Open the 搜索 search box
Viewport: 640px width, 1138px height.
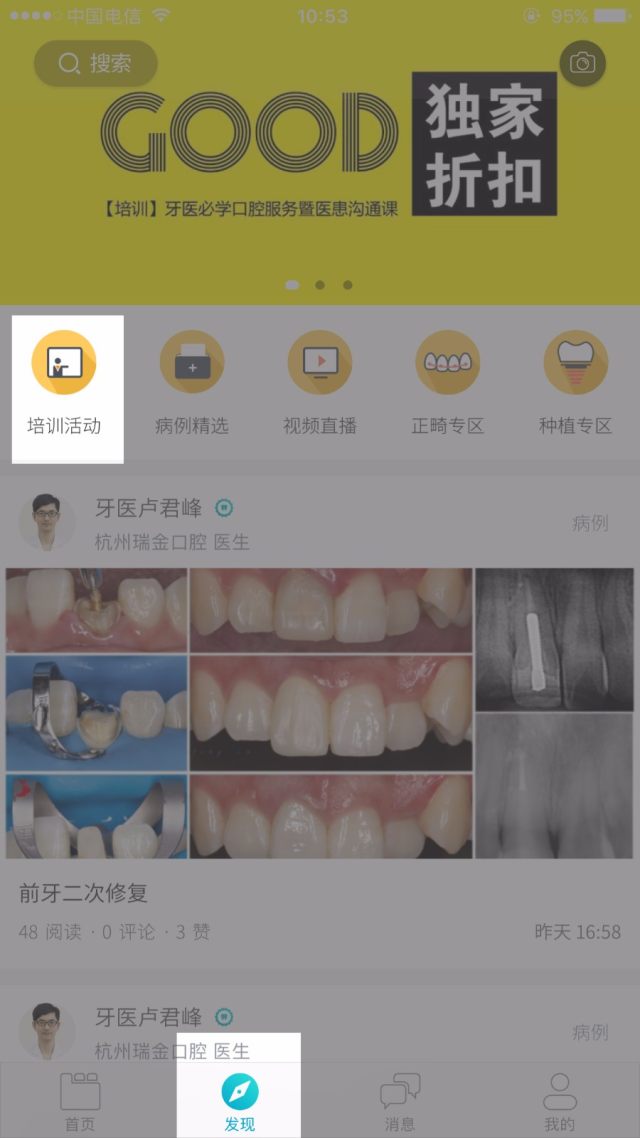[96, 64]
